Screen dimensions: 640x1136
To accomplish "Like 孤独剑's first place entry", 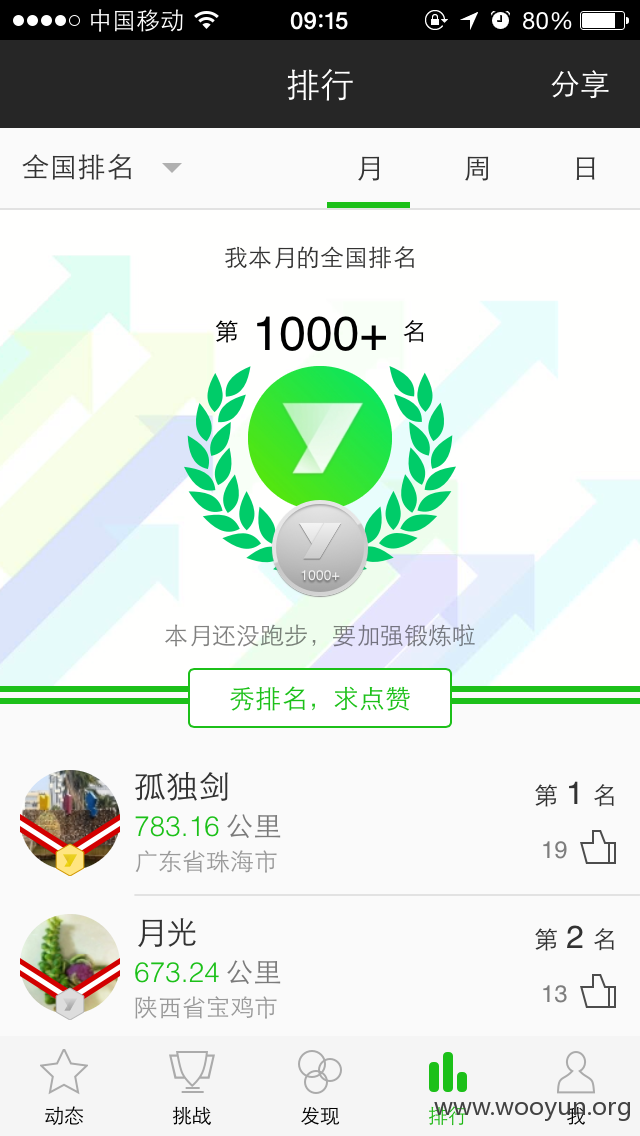I will point(598,848).
